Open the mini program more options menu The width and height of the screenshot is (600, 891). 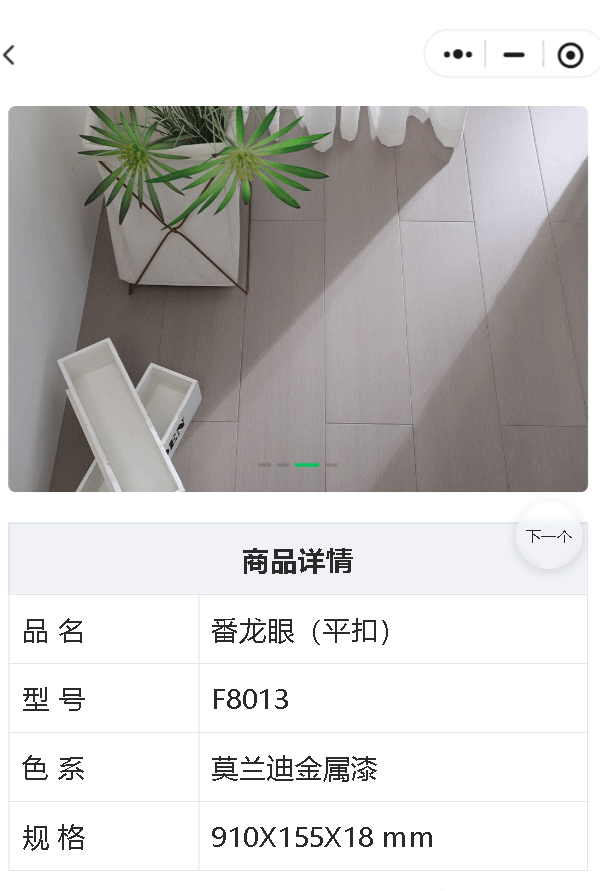pyautogui.click(x=457, y=55)
